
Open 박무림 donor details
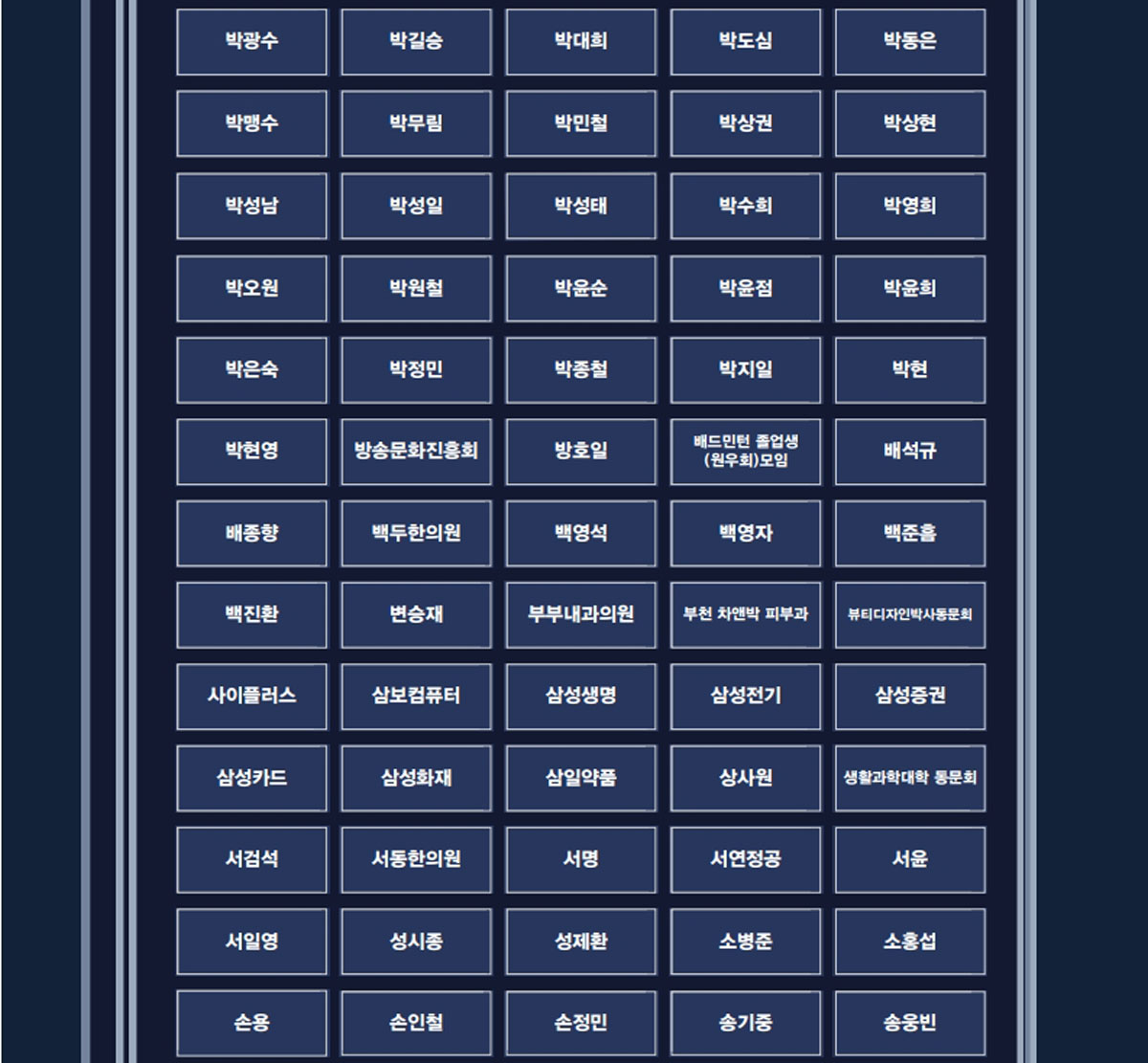(x=416, y=123)
